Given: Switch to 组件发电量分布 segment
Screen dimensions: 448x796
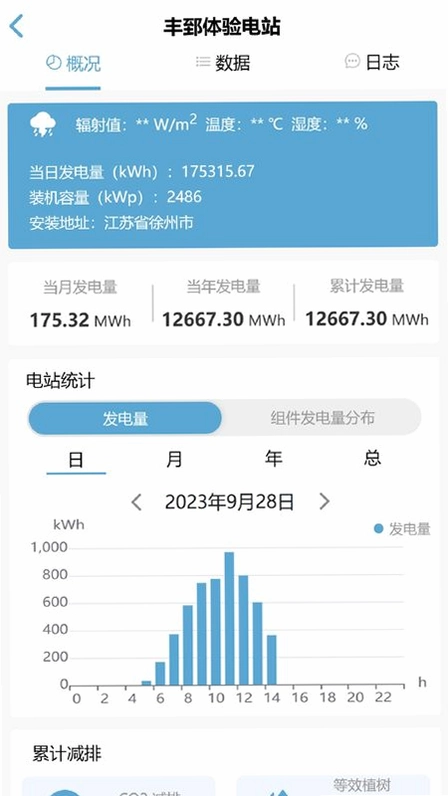Looking at the screenshot, I should 322,418.
